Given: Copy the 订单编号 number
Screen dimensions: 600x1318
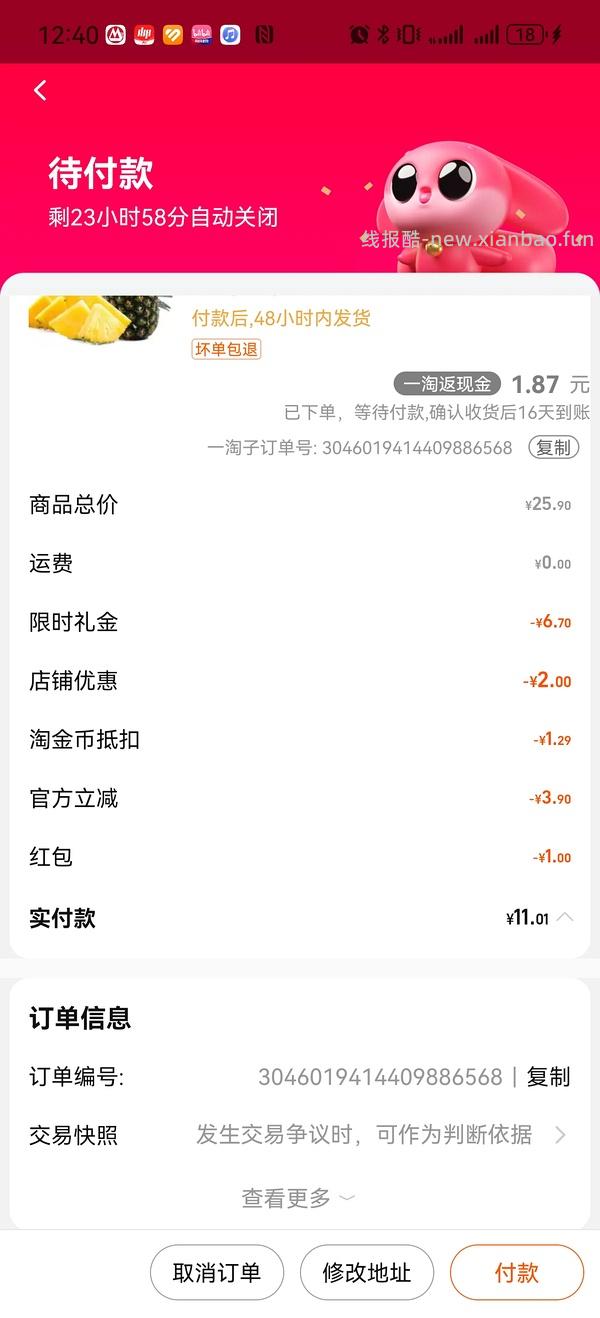Looking at the screenshot, I should (548, 1077).
